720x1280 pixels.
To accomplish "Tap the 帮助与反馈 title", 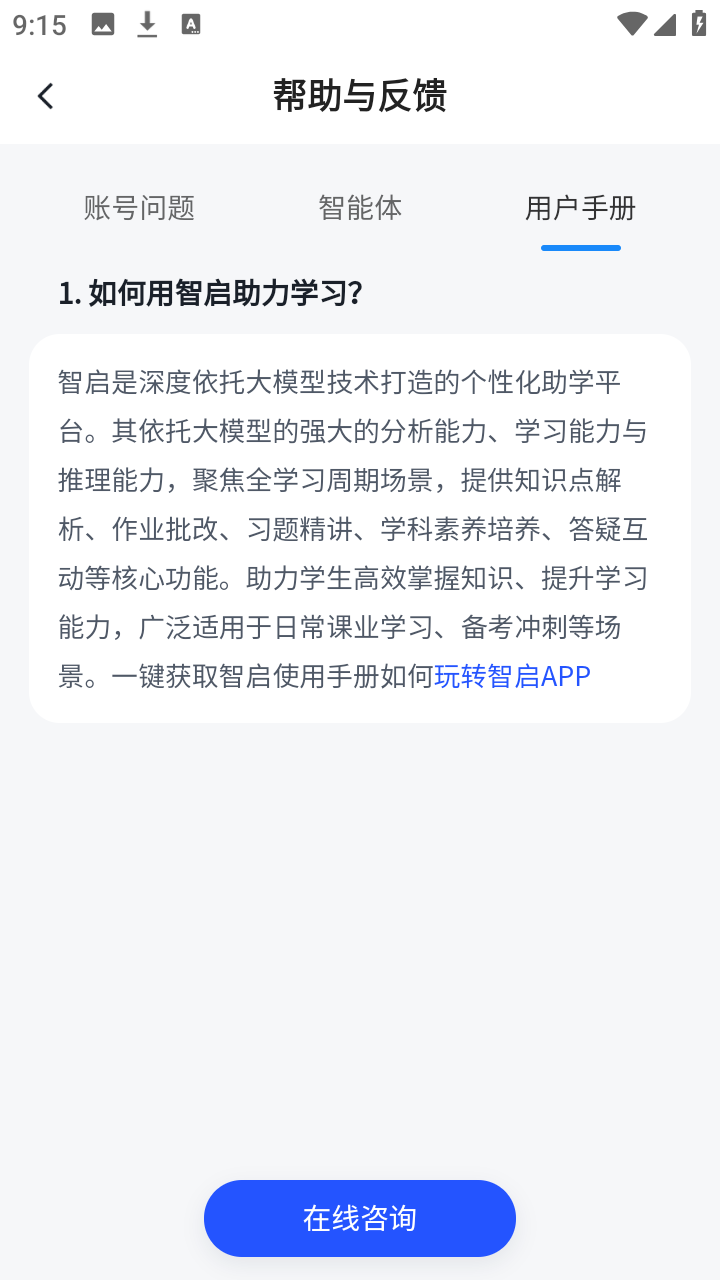I will click(x=360, y=95).
